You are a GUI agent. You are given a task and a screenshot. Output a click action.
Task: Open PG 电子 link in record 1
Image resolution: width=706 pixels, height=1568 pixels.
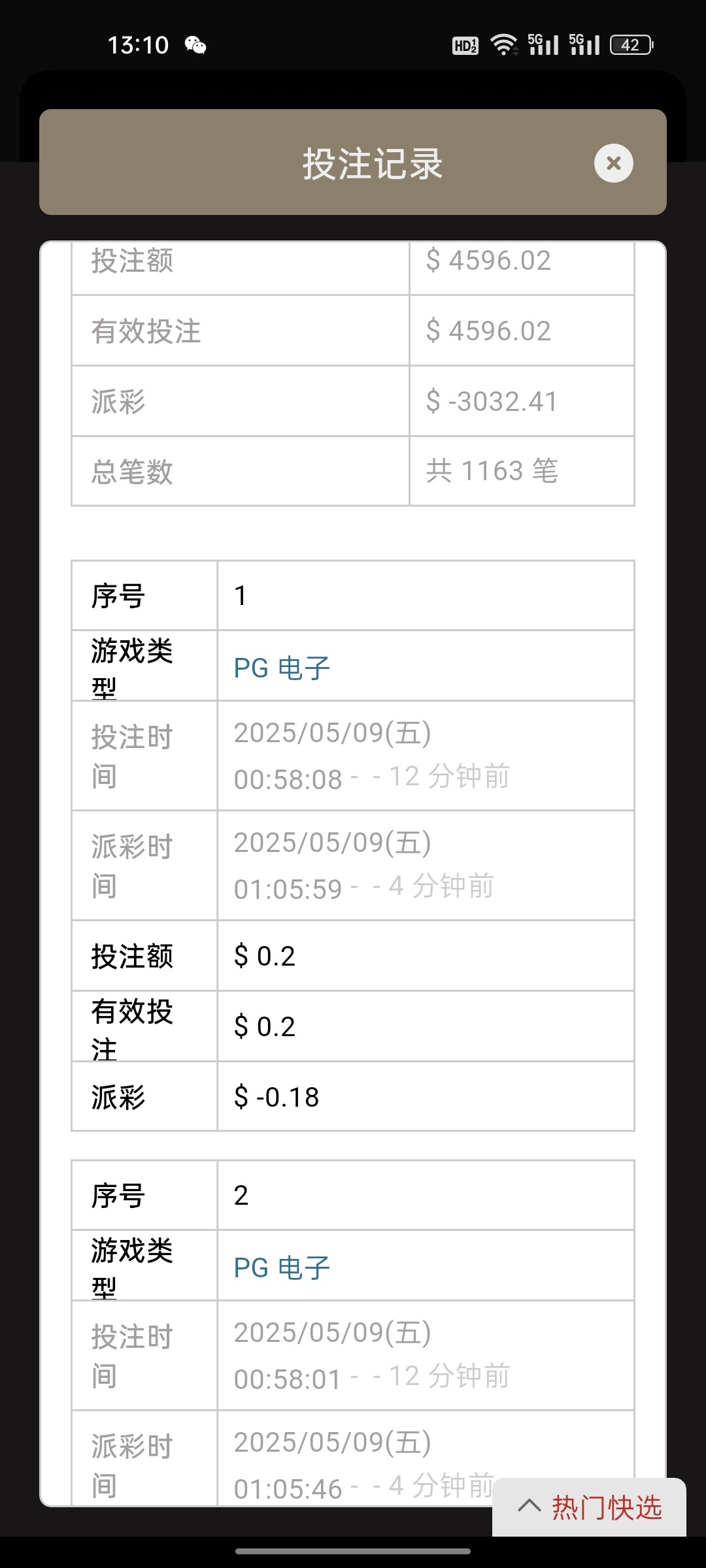tap(282, 668)
